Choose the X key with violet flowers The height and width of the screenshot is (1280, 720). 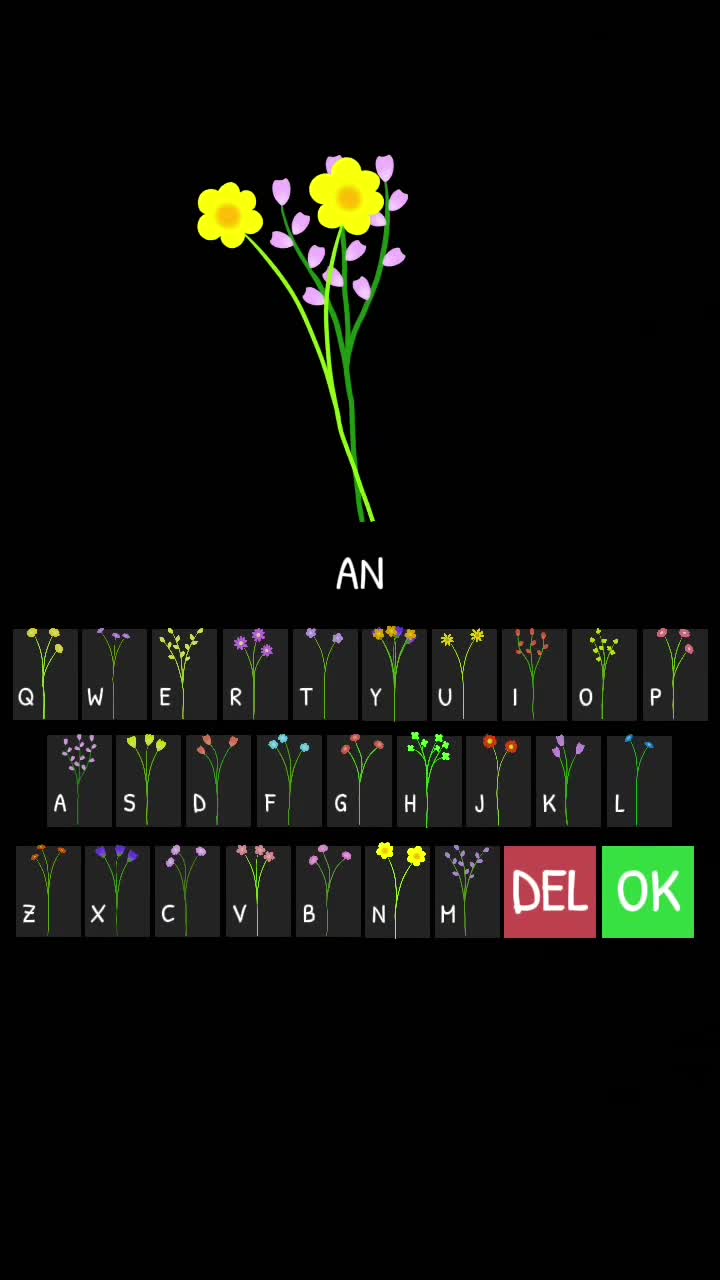click(117, 891)
